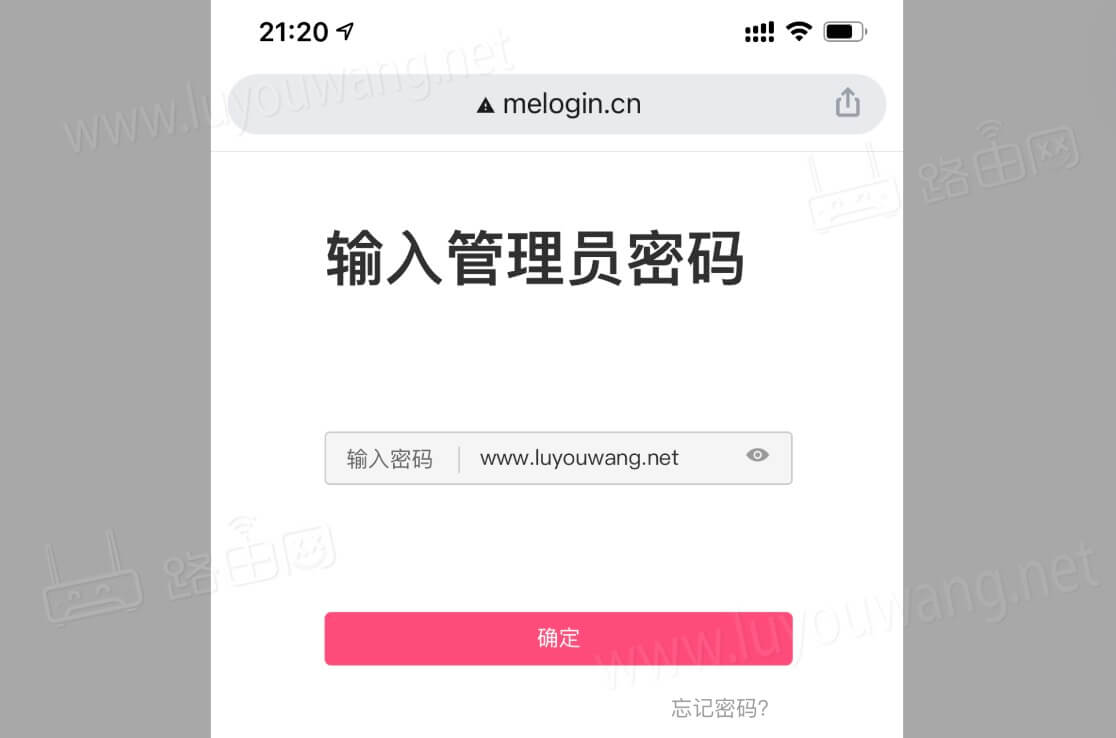Tap the Safari share icon
Screen dimensions: 1116x738
coord(847,102)
